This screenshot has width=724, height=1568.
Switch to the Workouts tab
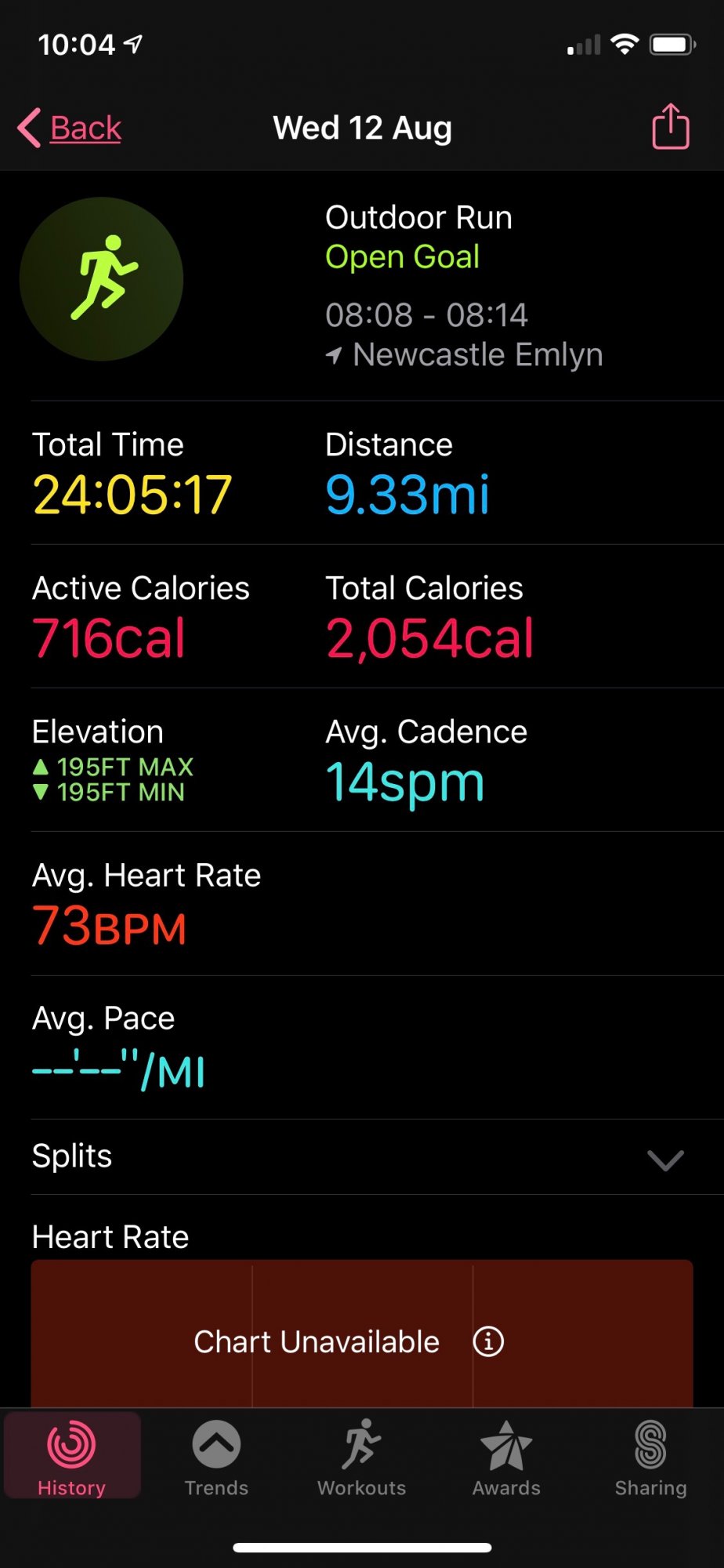pos(361,1457)
